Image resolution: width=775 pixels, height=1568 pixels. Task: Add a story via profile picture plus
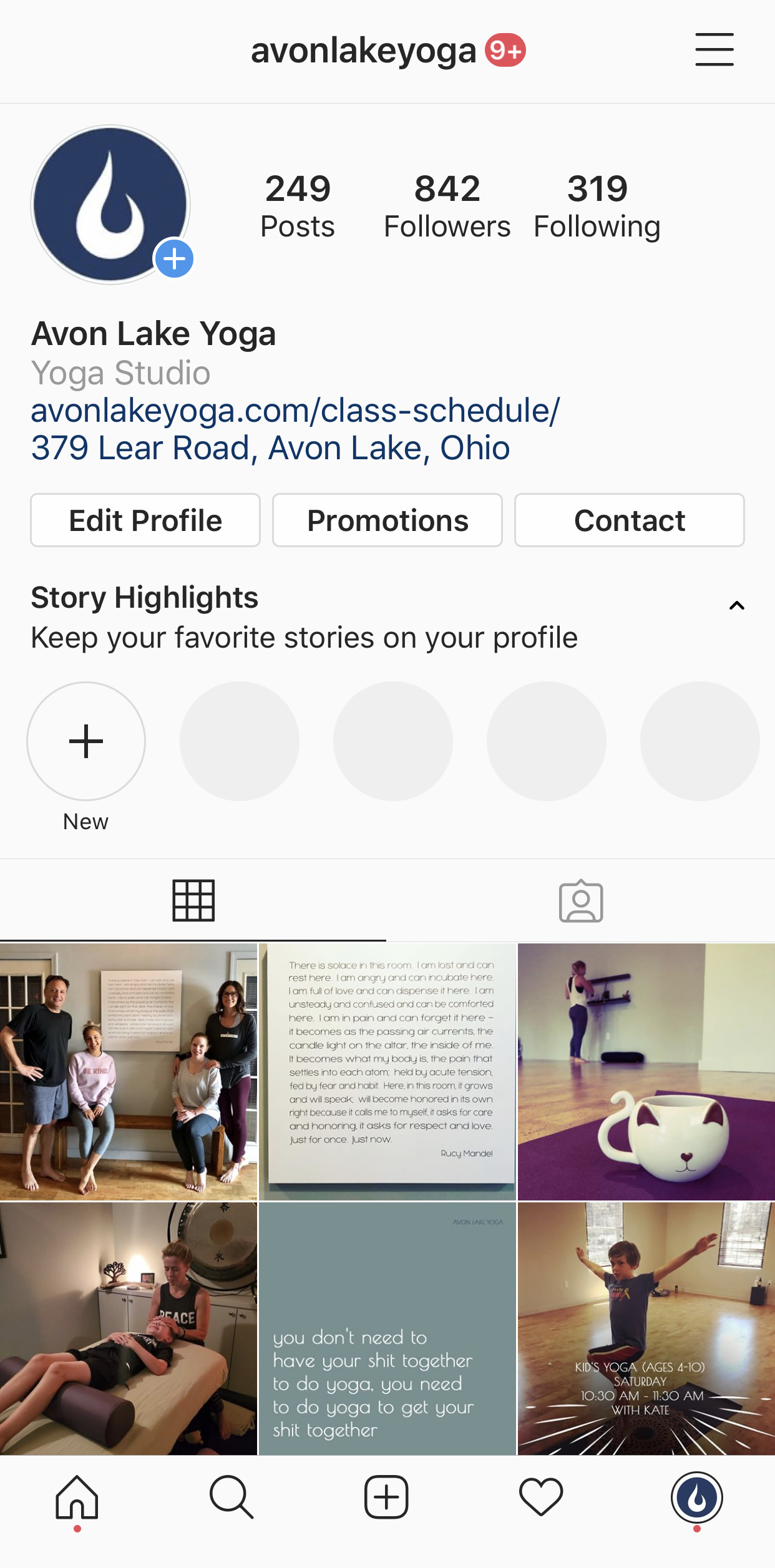click(x=174, y=259)
